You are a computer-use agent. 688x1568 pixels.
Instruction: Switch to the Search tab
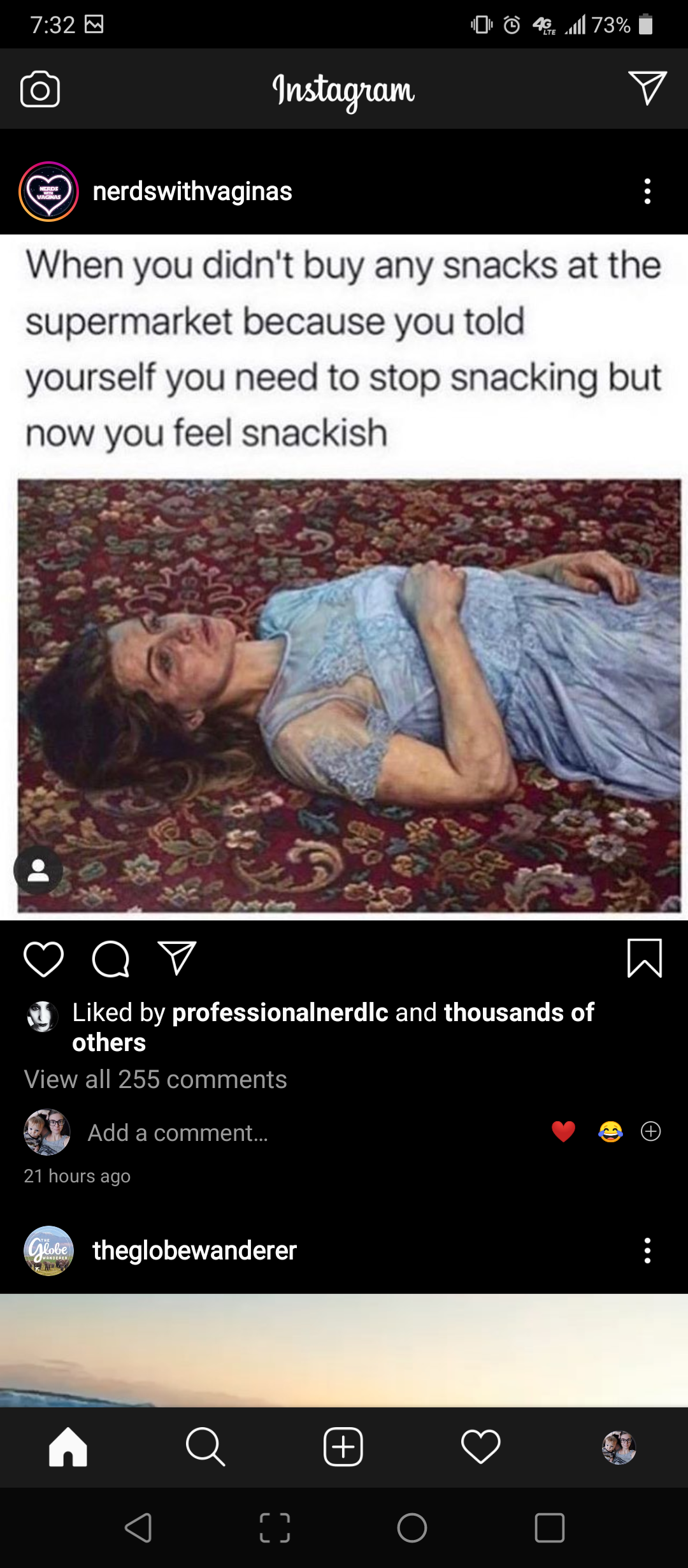click(x=205, y=1447)
